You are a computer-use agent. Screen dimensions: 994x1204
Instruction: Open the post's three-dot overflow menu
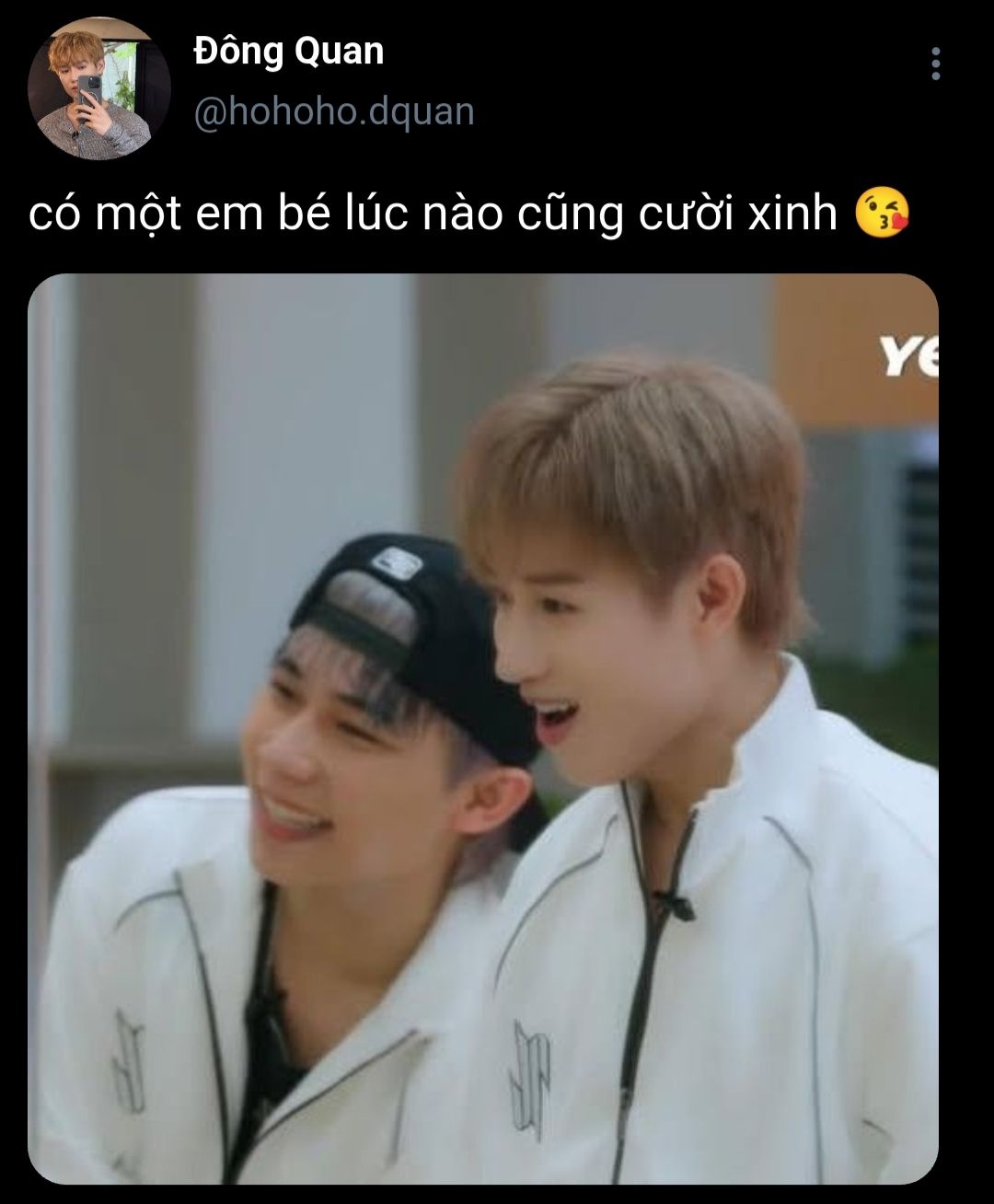(x=935, y=64)
